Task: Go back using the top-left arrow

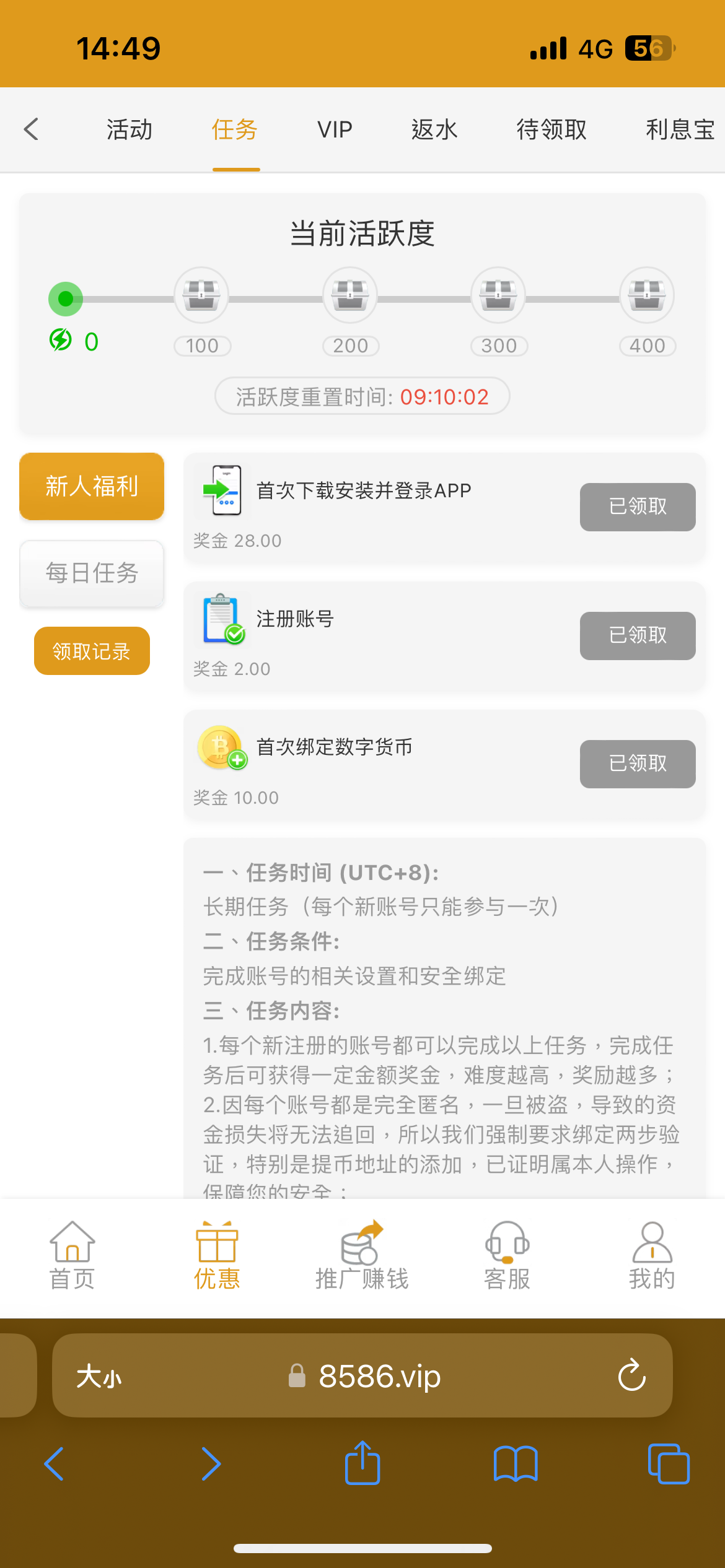Action: pos(31,129)
